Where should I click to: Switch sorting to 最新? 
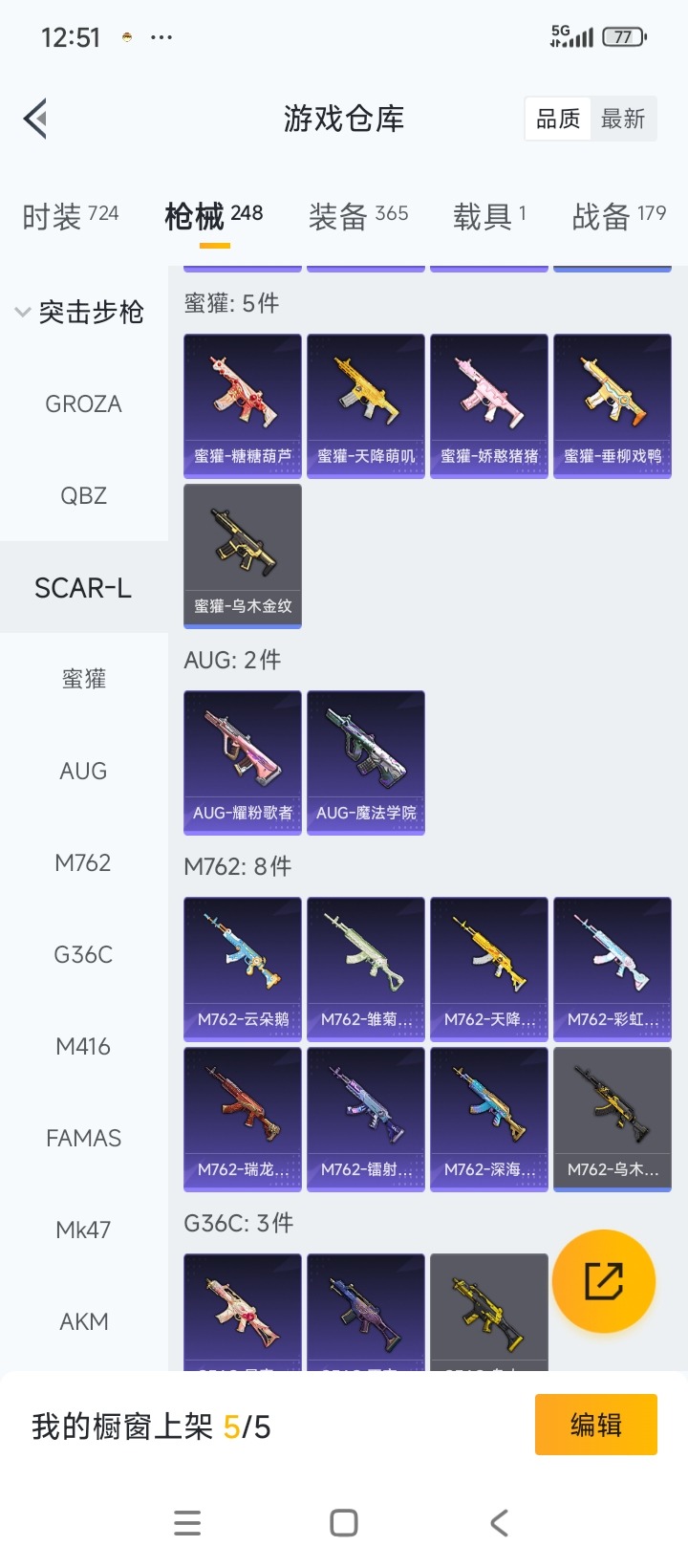click(623, 118)
